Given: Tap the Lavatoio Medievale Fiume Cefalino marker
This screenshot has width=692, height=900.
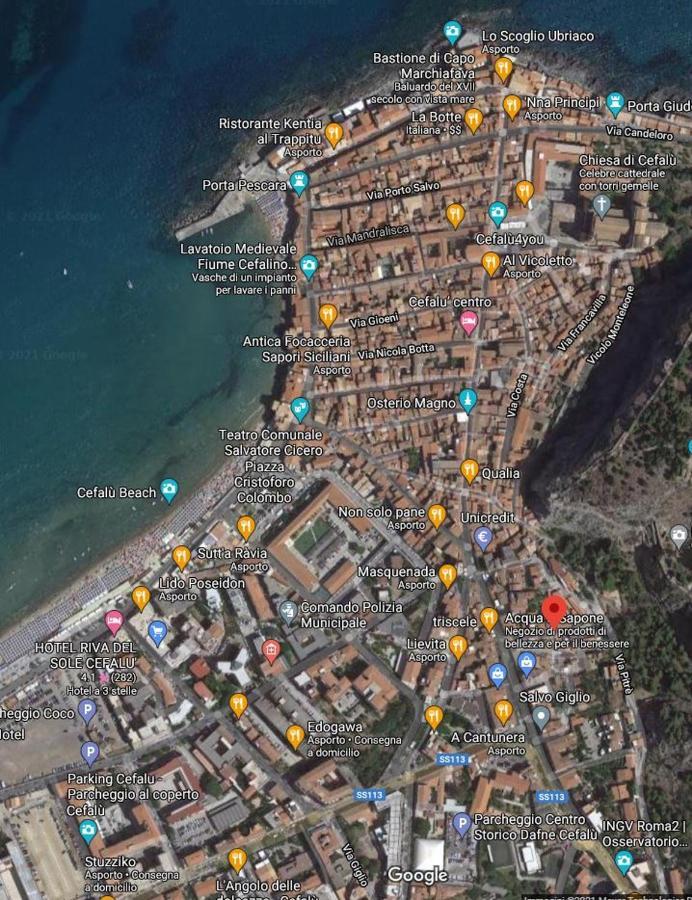Looking at the screenshot, I should pos(309,266).
